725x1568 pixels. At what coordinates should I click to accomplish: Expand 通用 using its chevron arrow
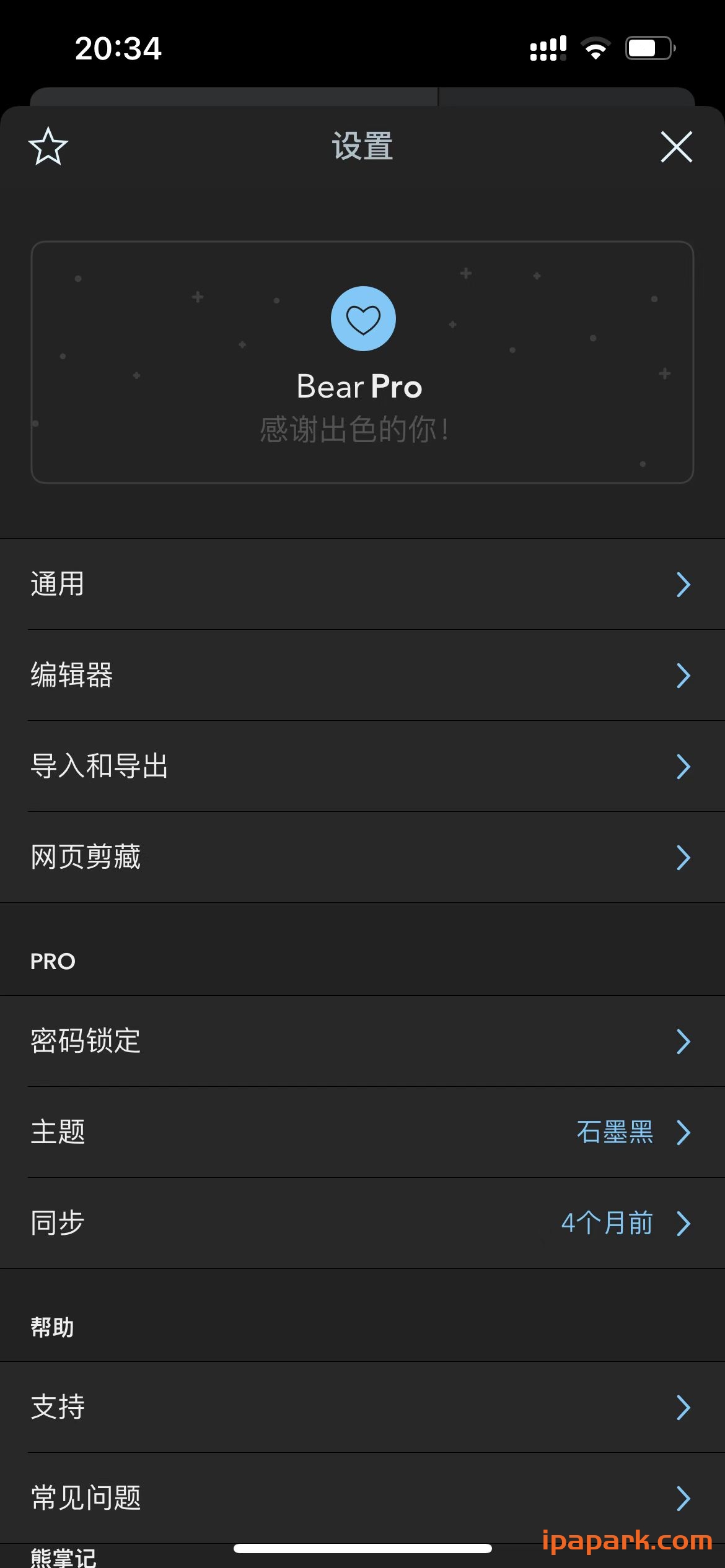(x=683, y=585)
